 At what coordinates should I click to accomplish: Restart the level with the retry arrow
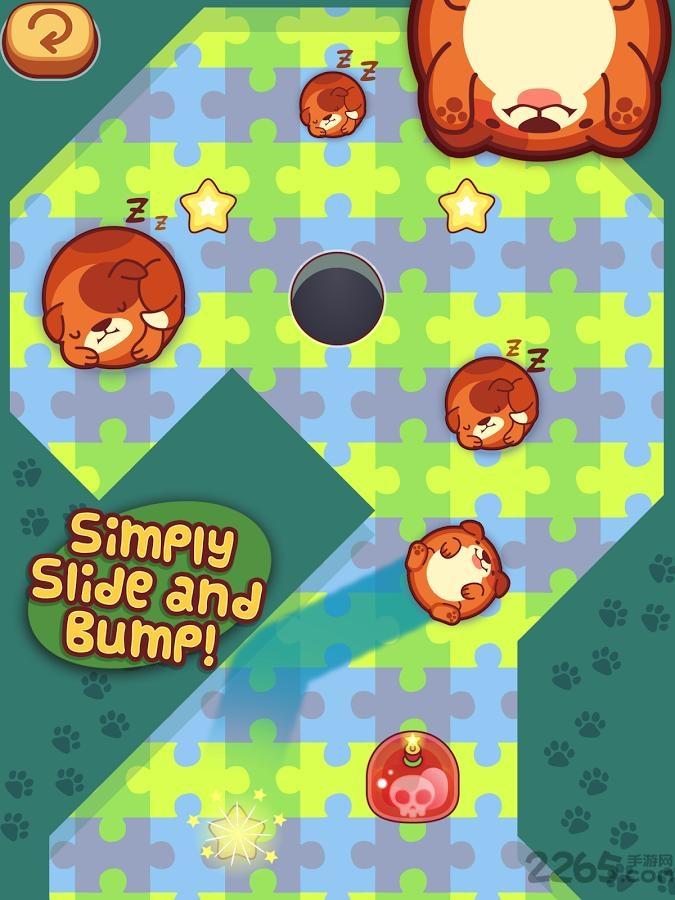pos(50,37)
